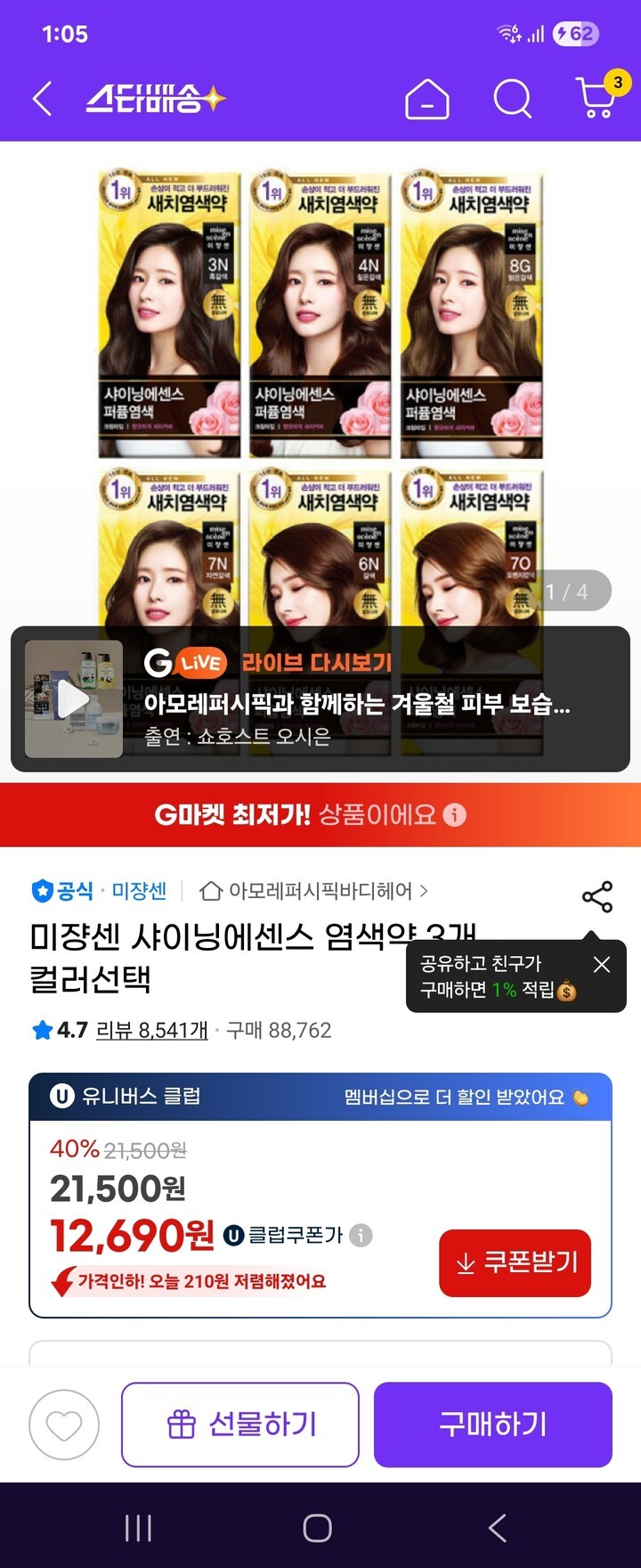Open recent apps from navigation bar
Viewport: 641px width, 1568px height.
138,1528
